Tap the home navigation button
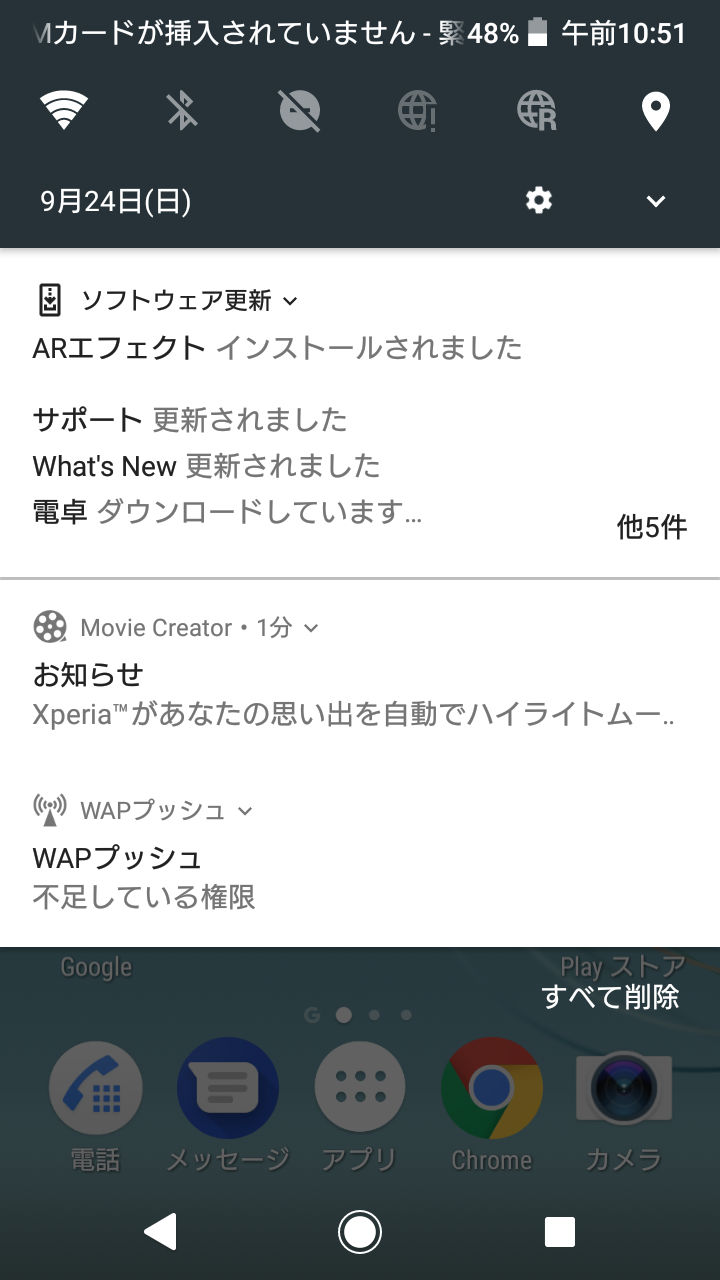The width and height of the screenshot is (720, 1280). 360,1232
